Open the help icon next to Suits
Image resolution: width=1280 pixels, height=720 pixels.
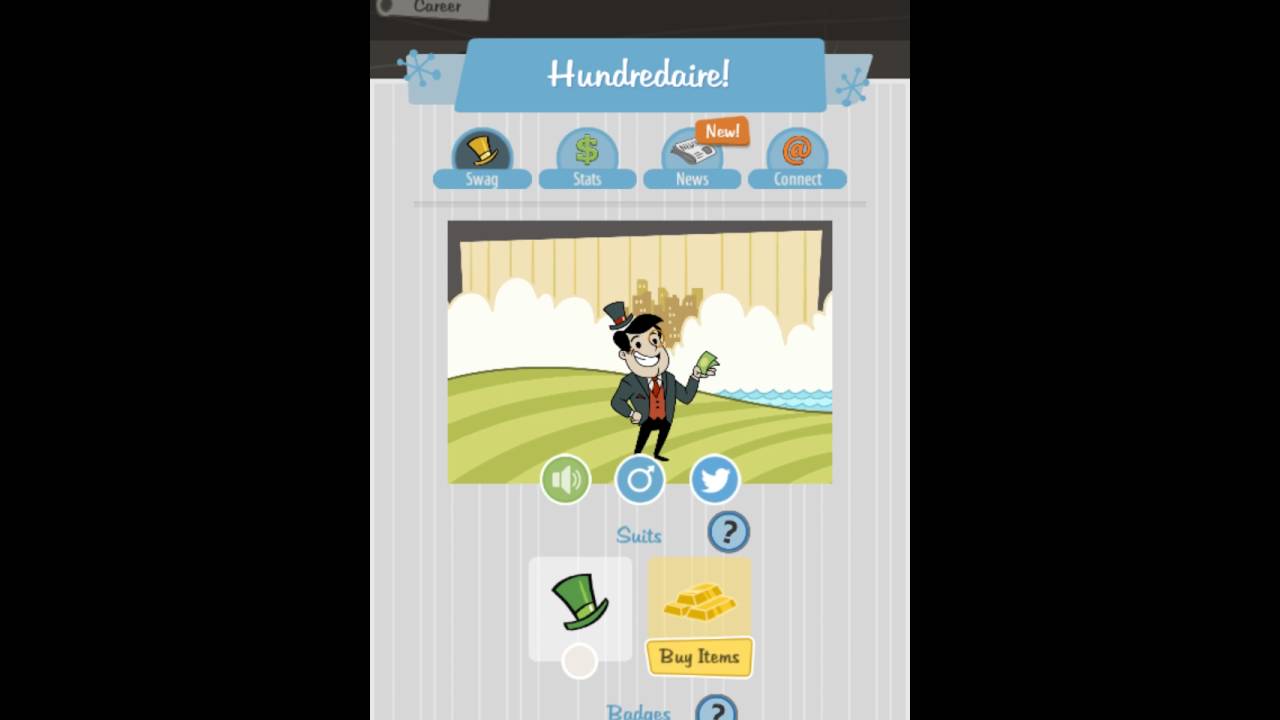tap(728, 532)
